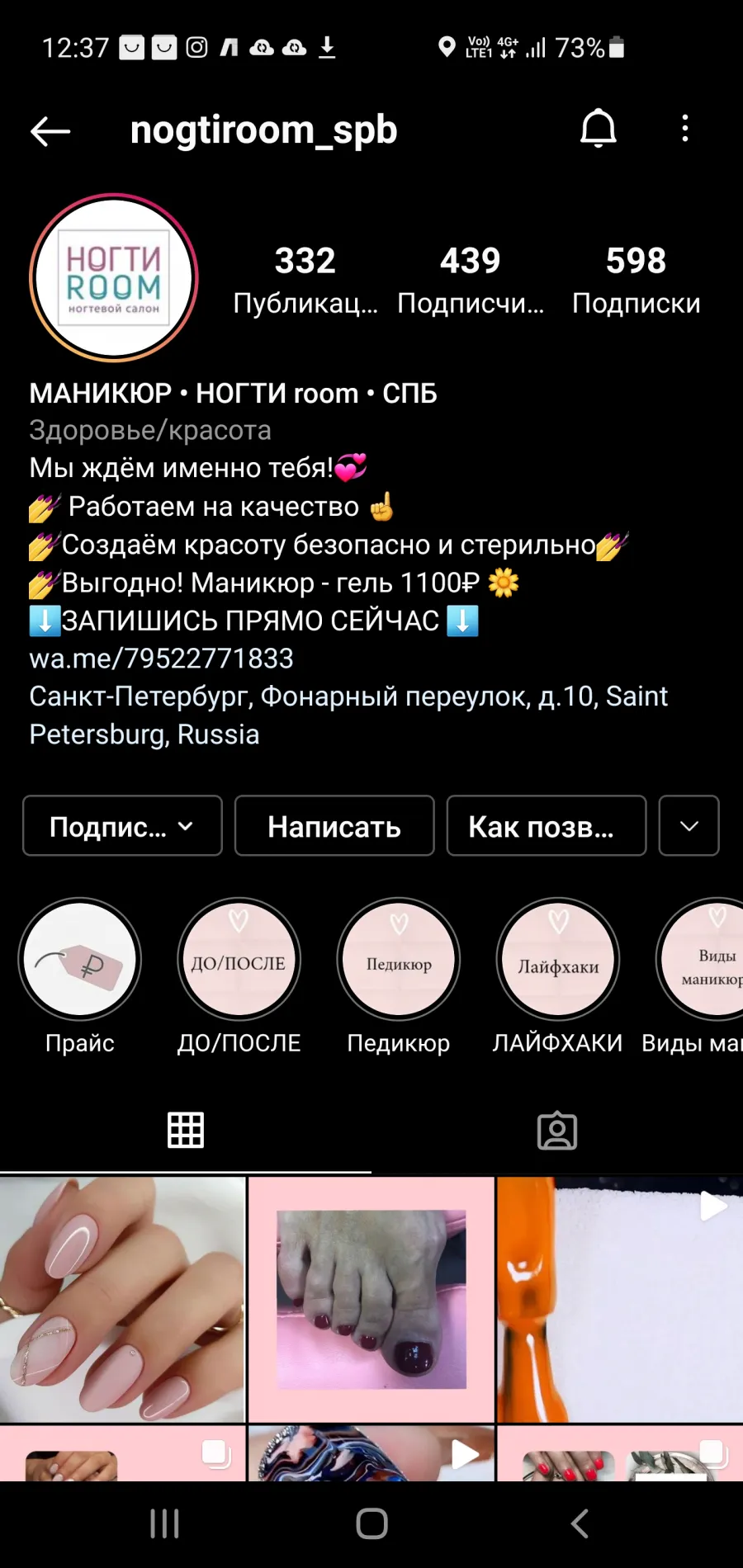Open the ДО/ПОСЛЕ story highlight
Viewport: 743px width, 1568px height.
[x=239, y=959]
